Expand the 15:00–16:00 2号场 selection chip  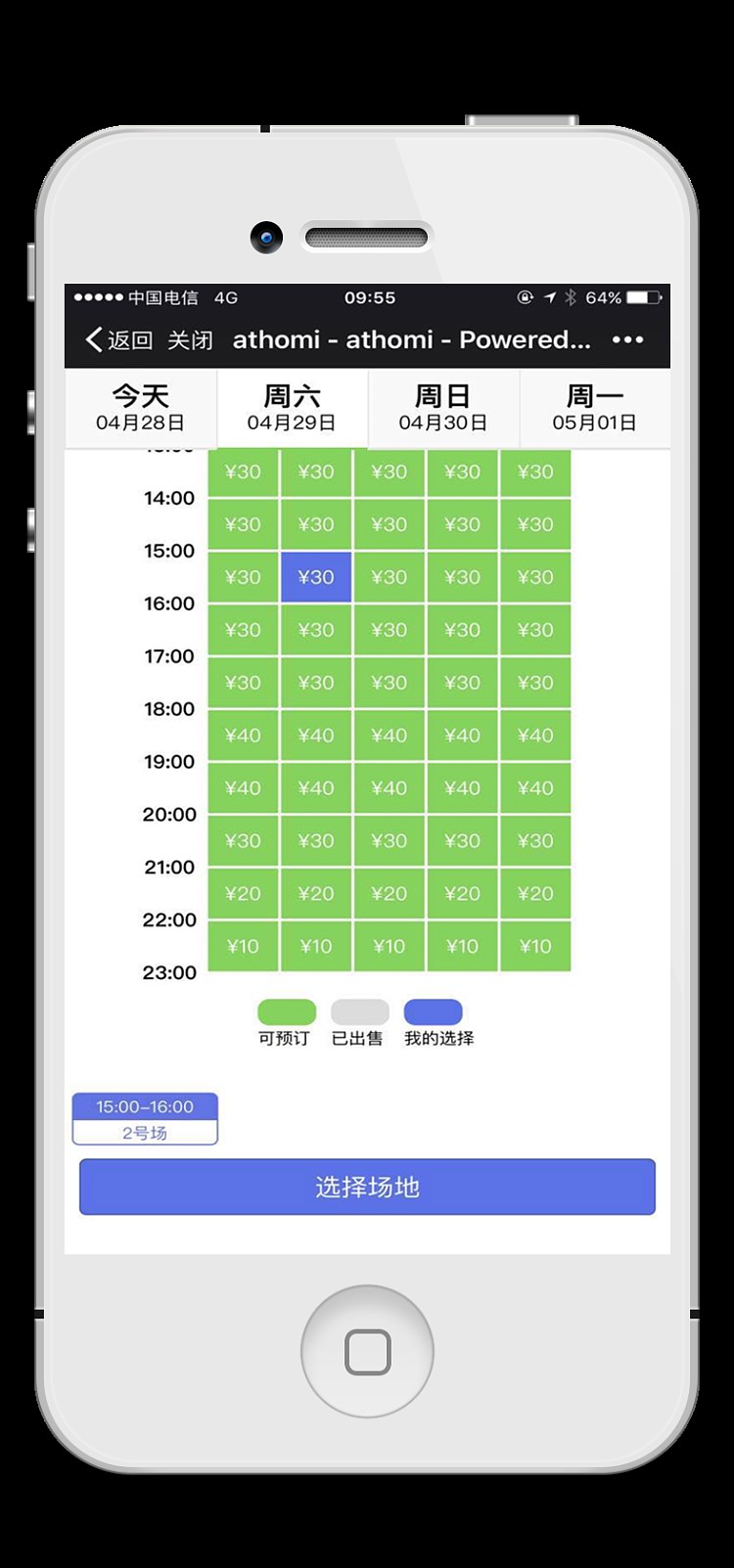point(144,1118)
